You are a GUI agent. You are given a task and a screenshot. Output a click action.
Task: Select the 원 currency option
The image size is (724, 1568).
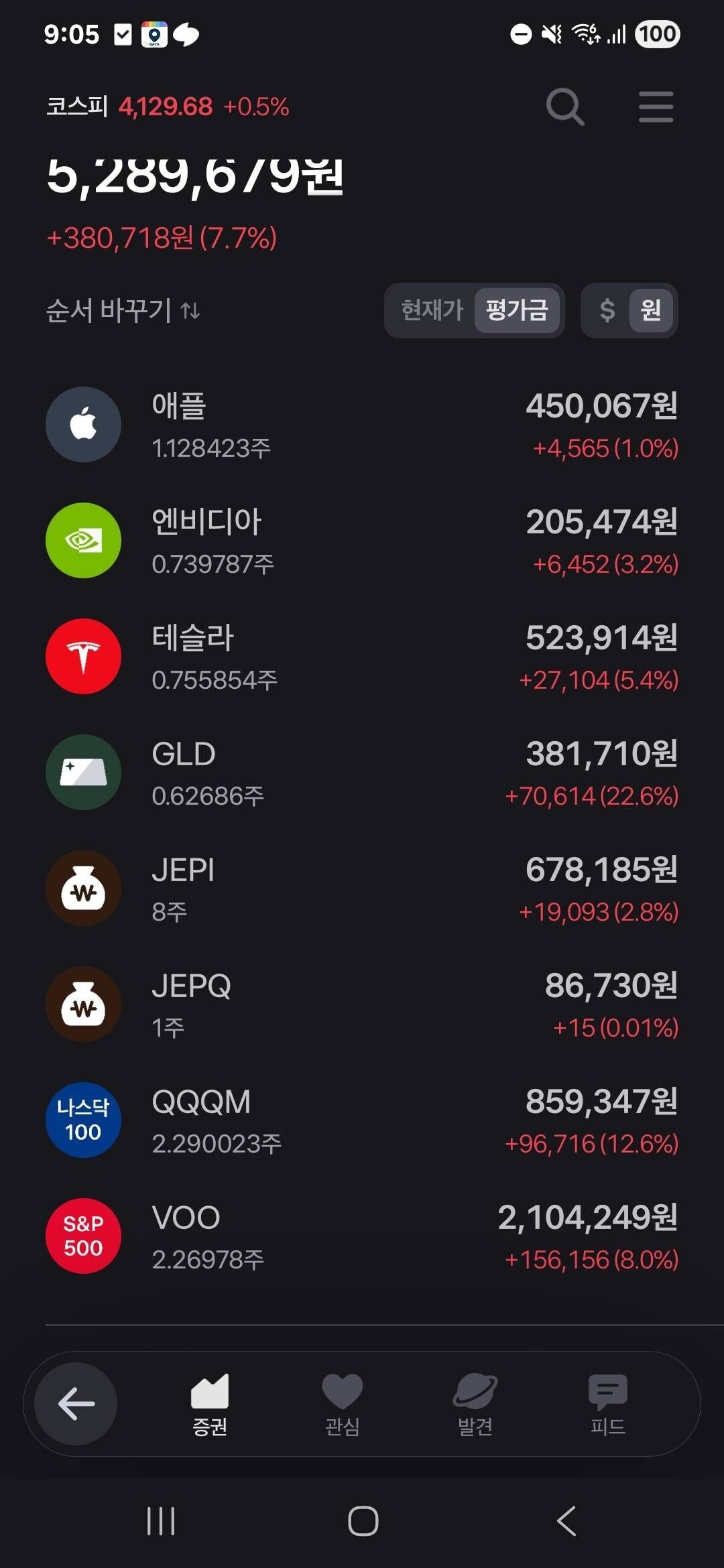(x=650, y=310)
